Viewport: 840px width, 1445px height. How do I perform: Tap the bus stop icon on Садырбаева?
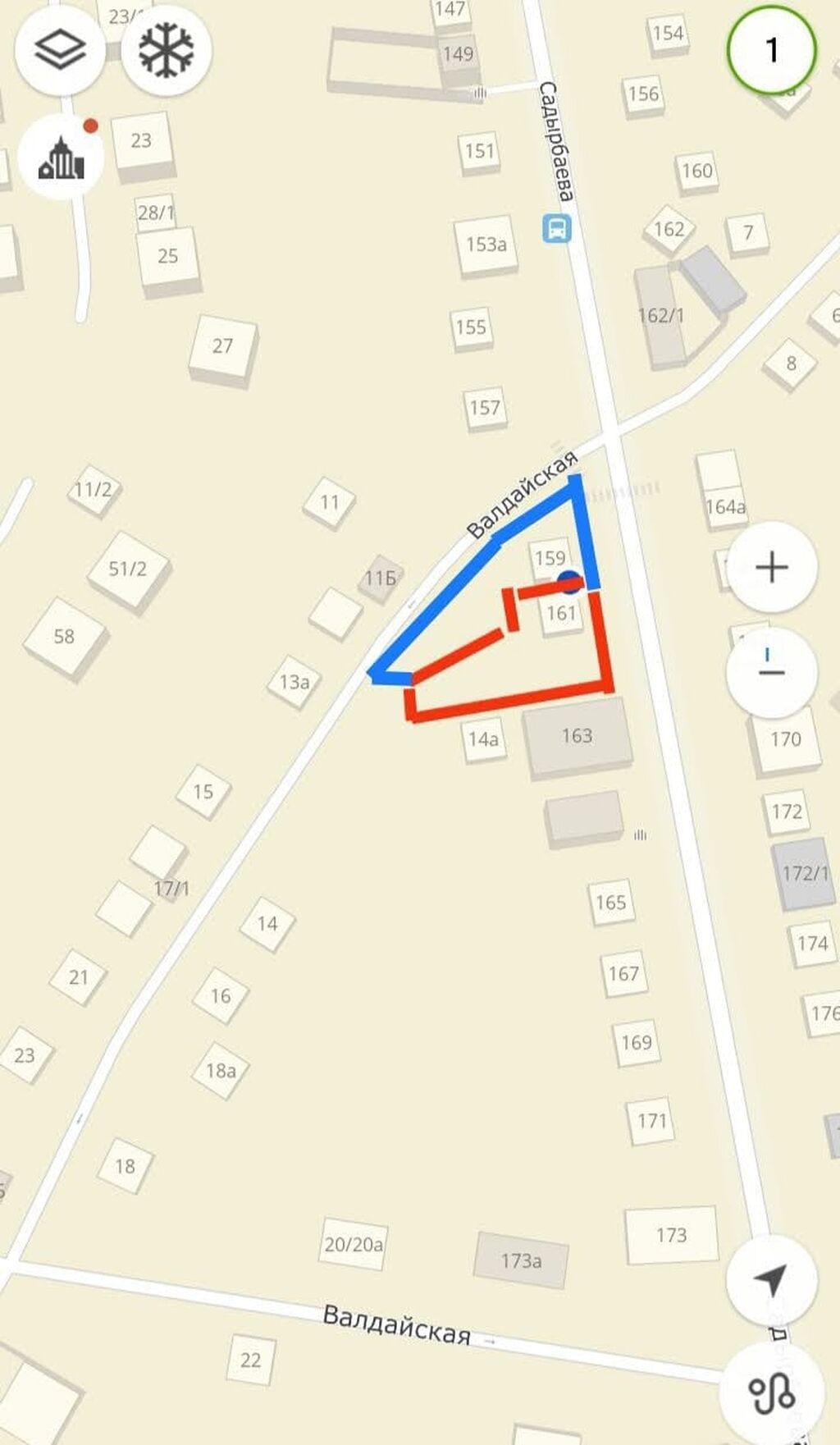tap(557, 228)
